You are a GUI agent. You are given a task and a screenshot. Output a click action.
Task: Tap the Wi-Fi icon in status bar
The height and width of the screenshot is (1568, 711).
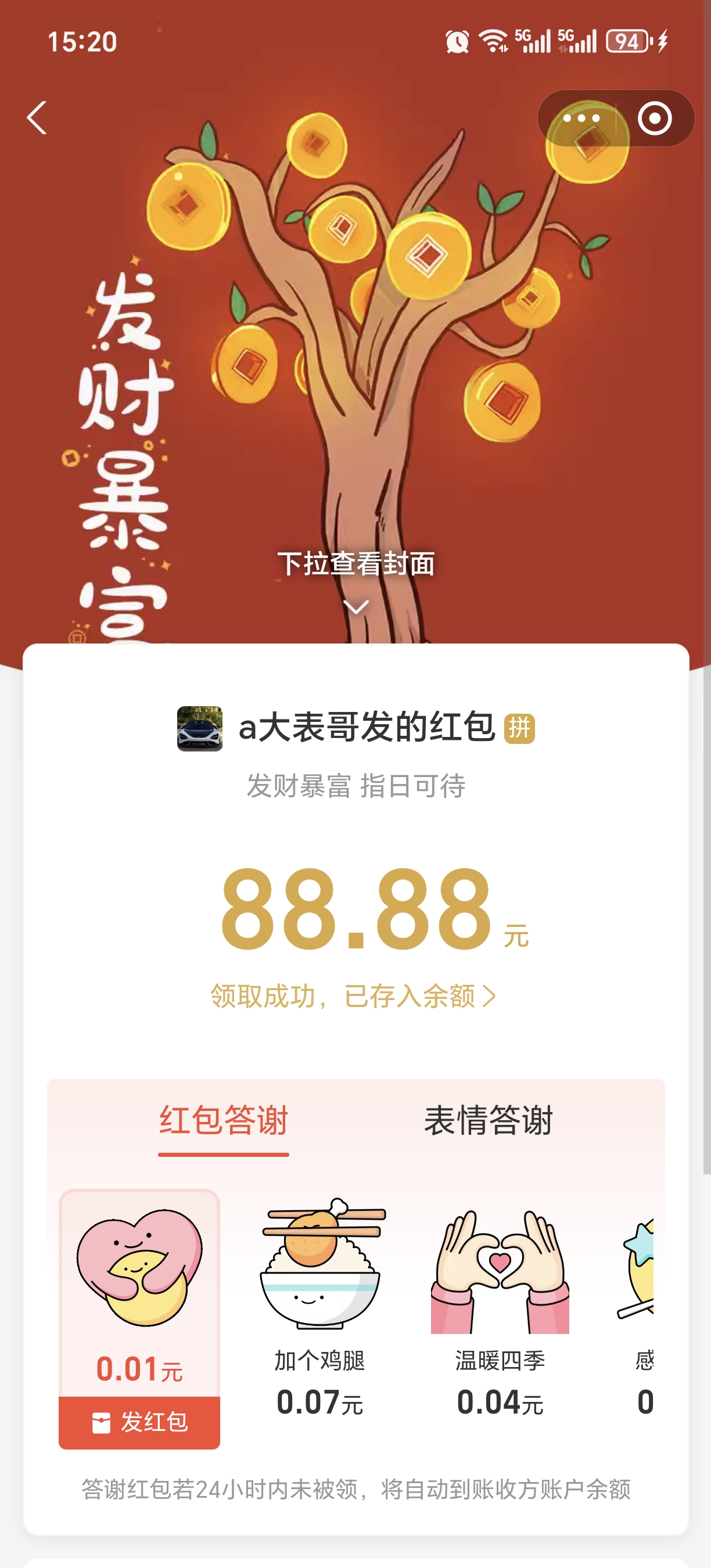[492, 41]
